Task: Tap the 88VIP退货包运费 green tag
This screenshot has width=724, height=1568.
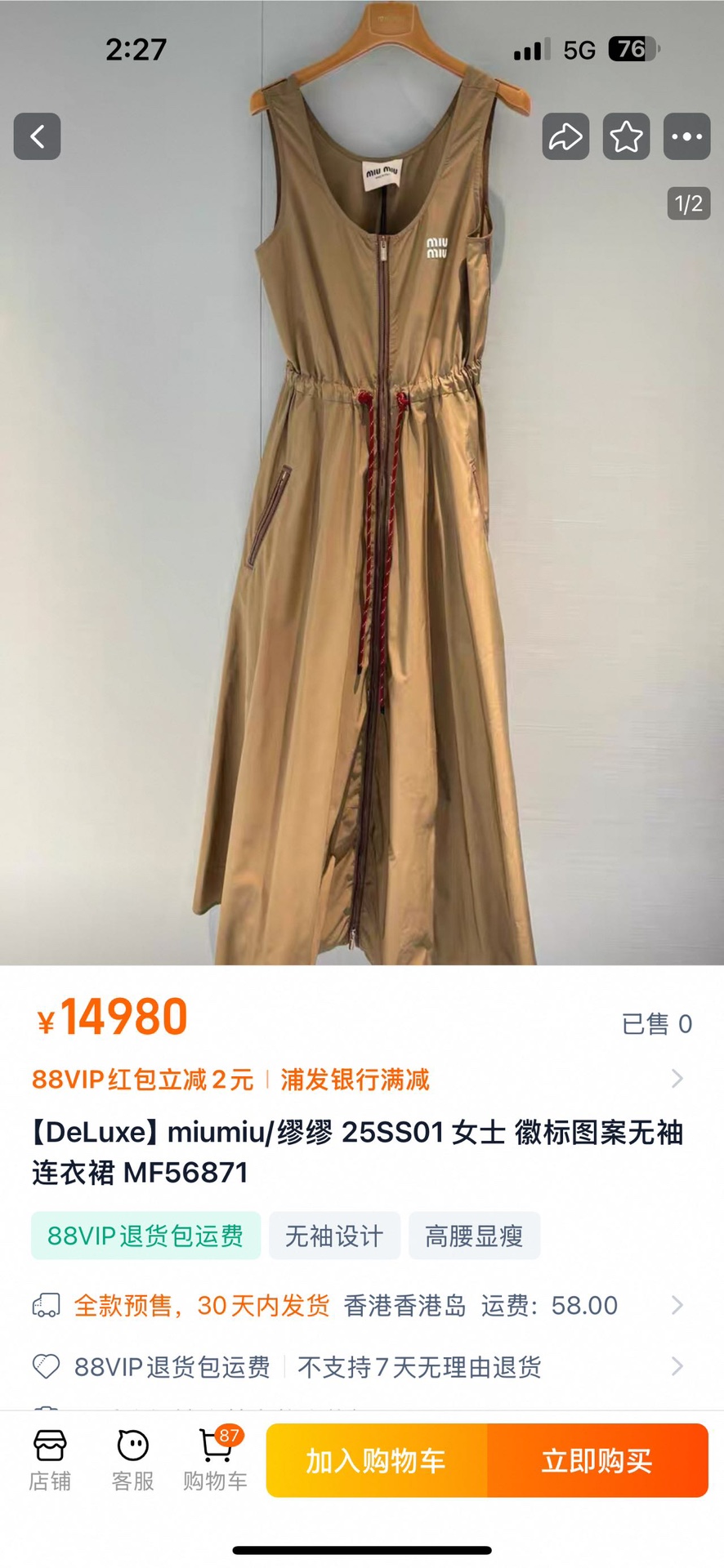Action: point(145,1236)
